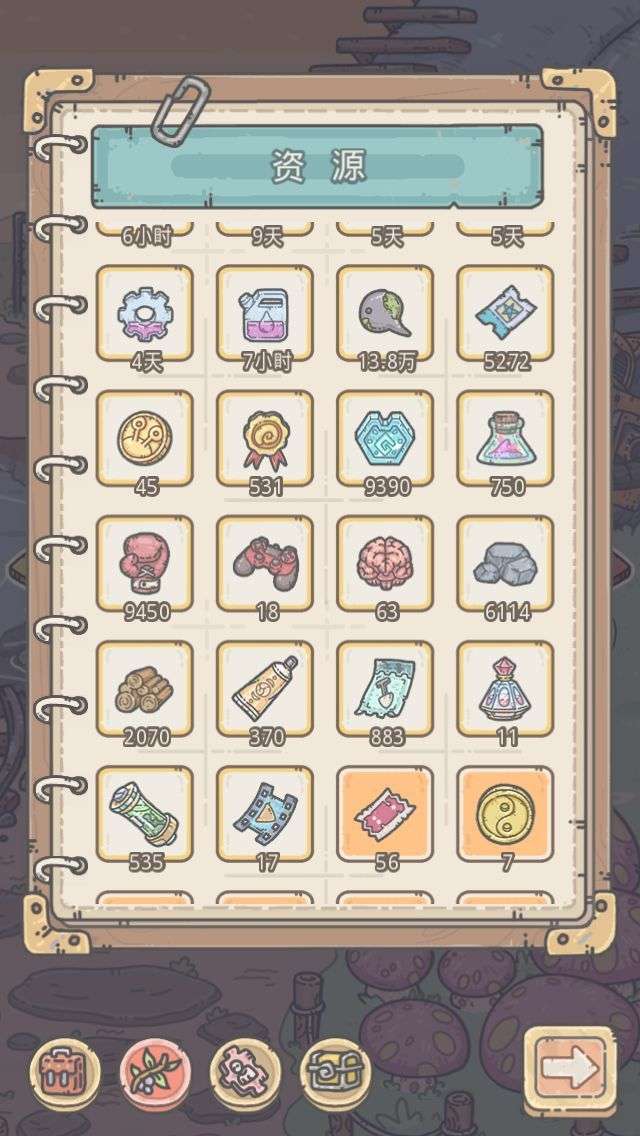Screen dimensions: 640x1136
Task: Open the ribbon medal item showing 531
Action: point(265,437)
